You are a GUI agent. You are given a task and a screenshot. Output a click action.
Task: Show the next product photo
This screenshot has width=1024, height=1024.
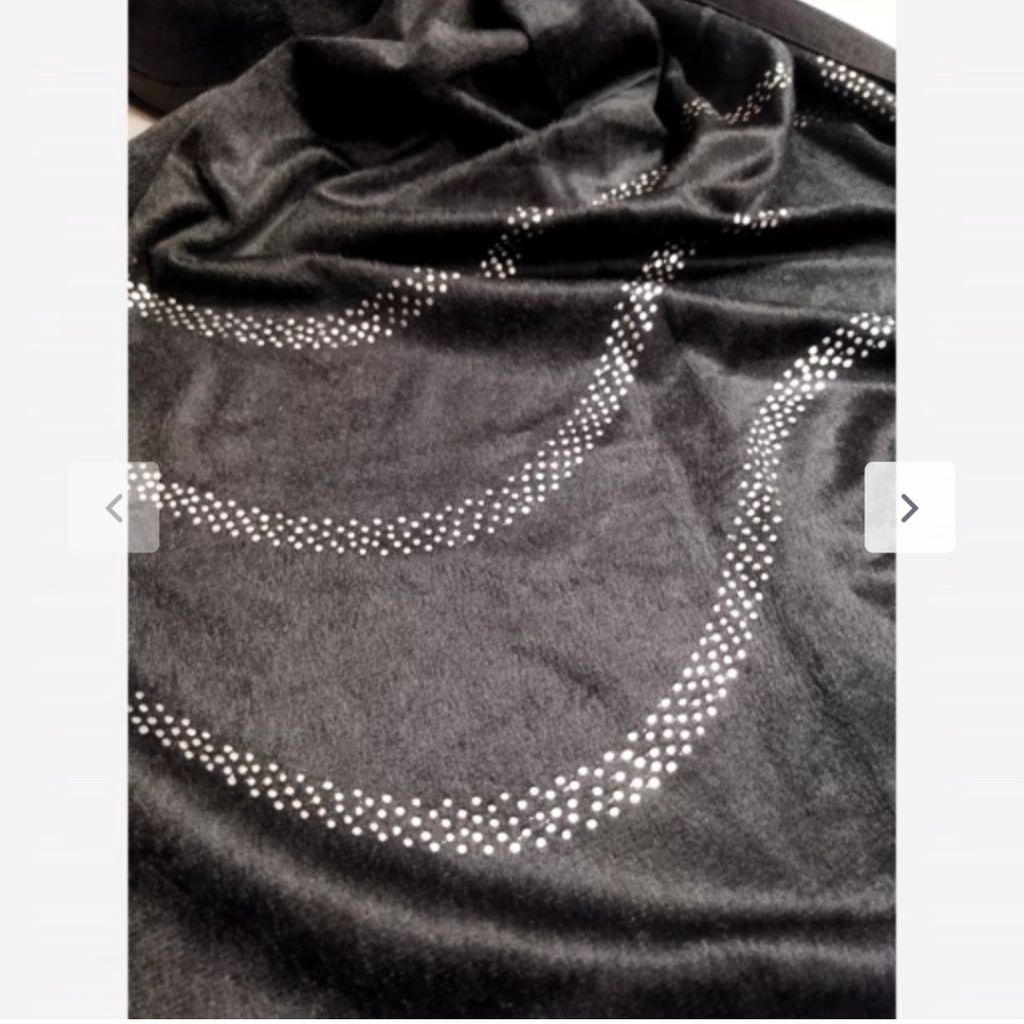pyautogui.click(x=909, y=508)
